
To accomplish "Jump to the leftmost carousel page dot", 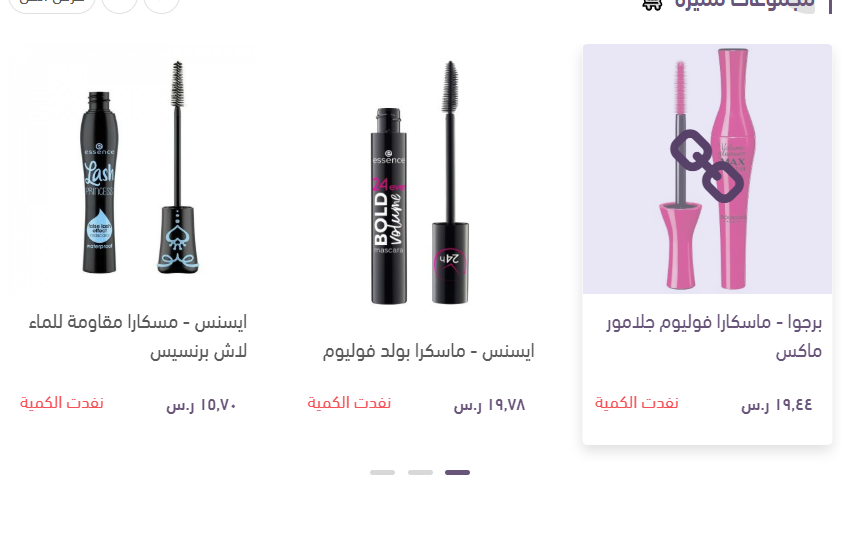I will [x=382, y=472].
